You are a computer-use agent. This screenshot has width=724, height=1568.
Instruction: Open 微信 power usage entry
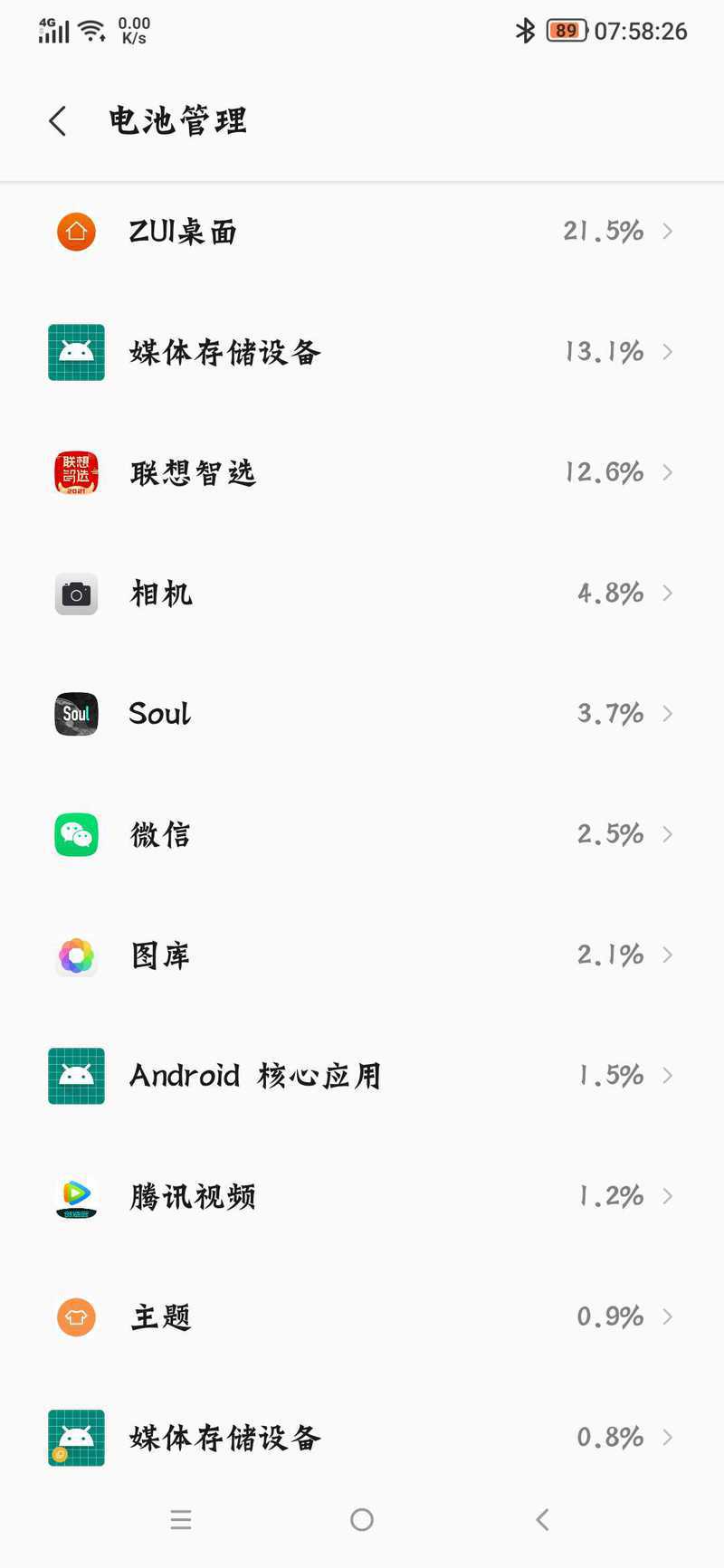(362, 834)
